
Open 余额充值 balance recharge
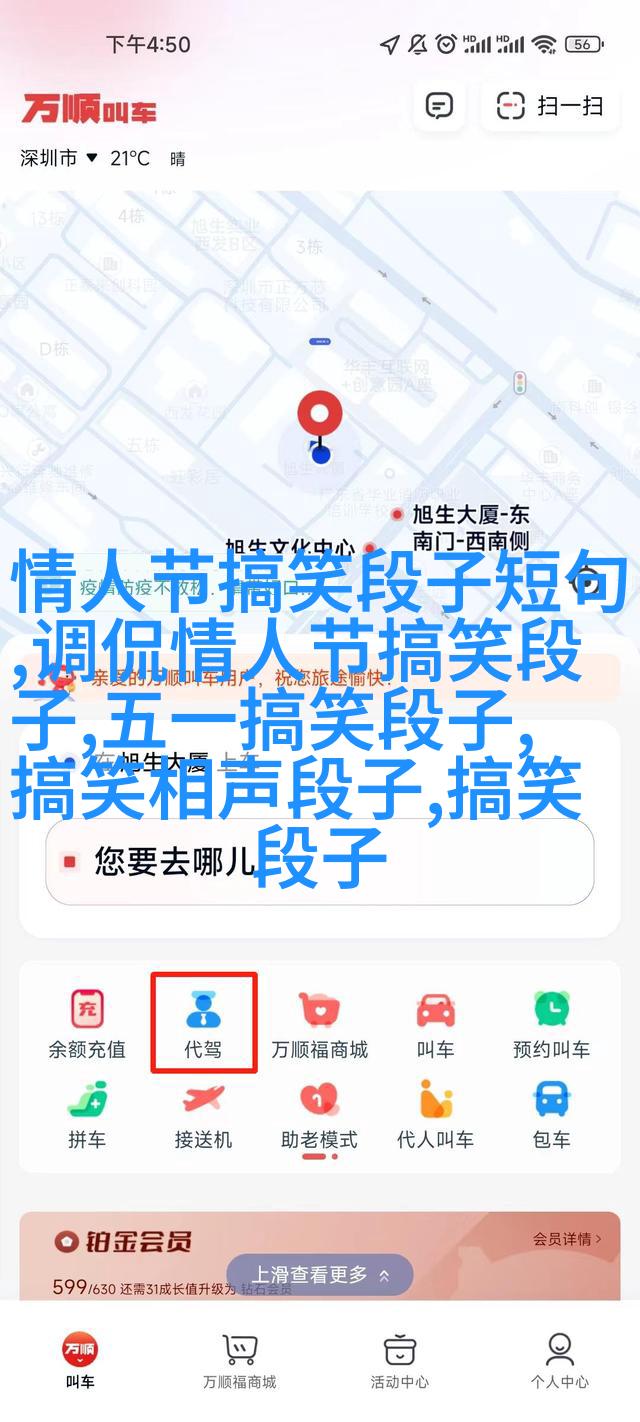click(x=87, y=1024)
